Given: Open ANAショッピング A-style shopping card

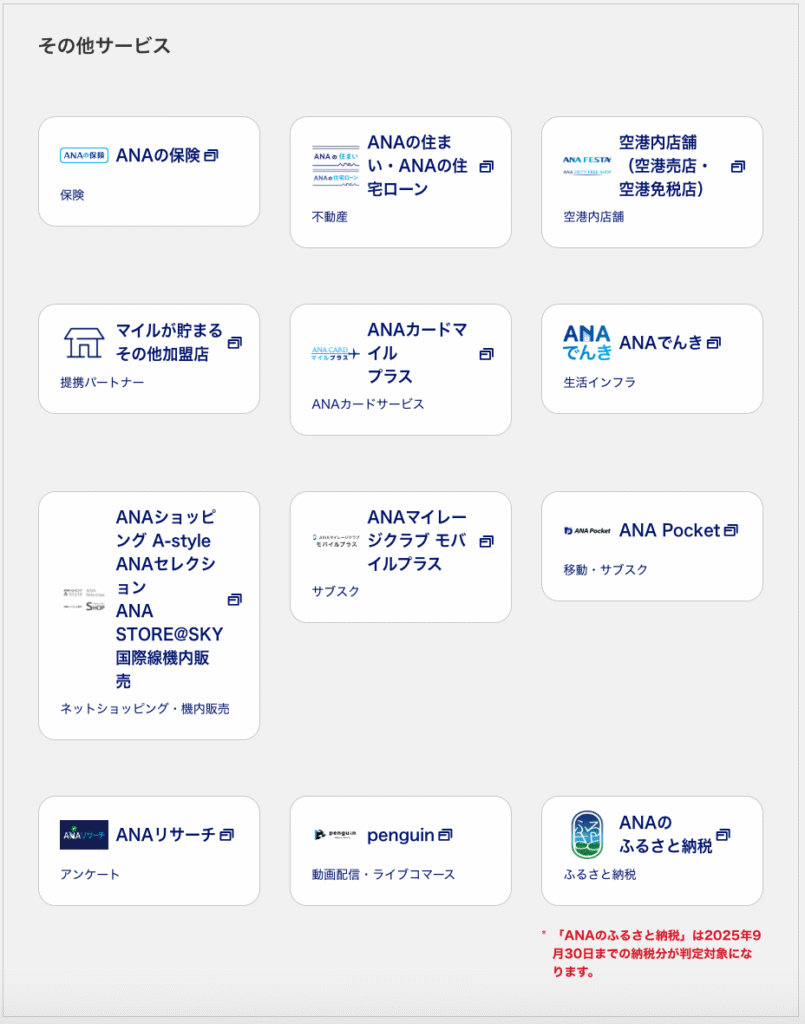Looking at the screenshot, I should (149, 615).
